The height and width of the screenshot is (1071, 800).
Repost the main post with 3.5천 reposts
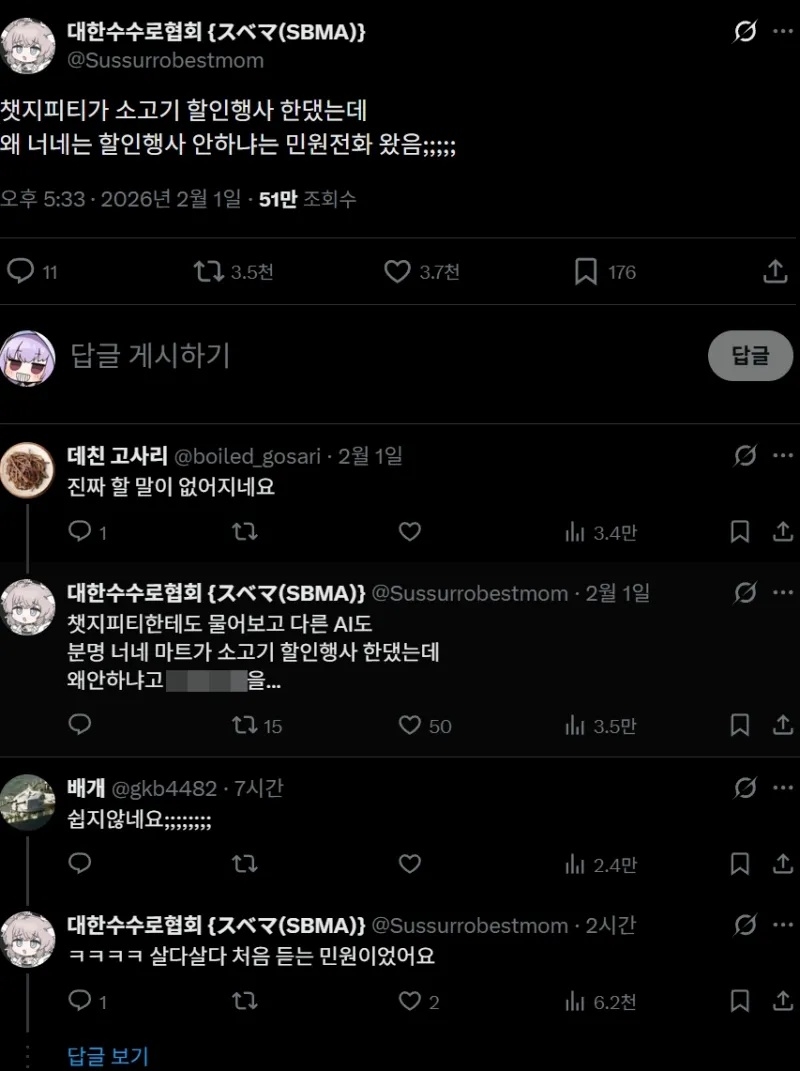[208, 271]
